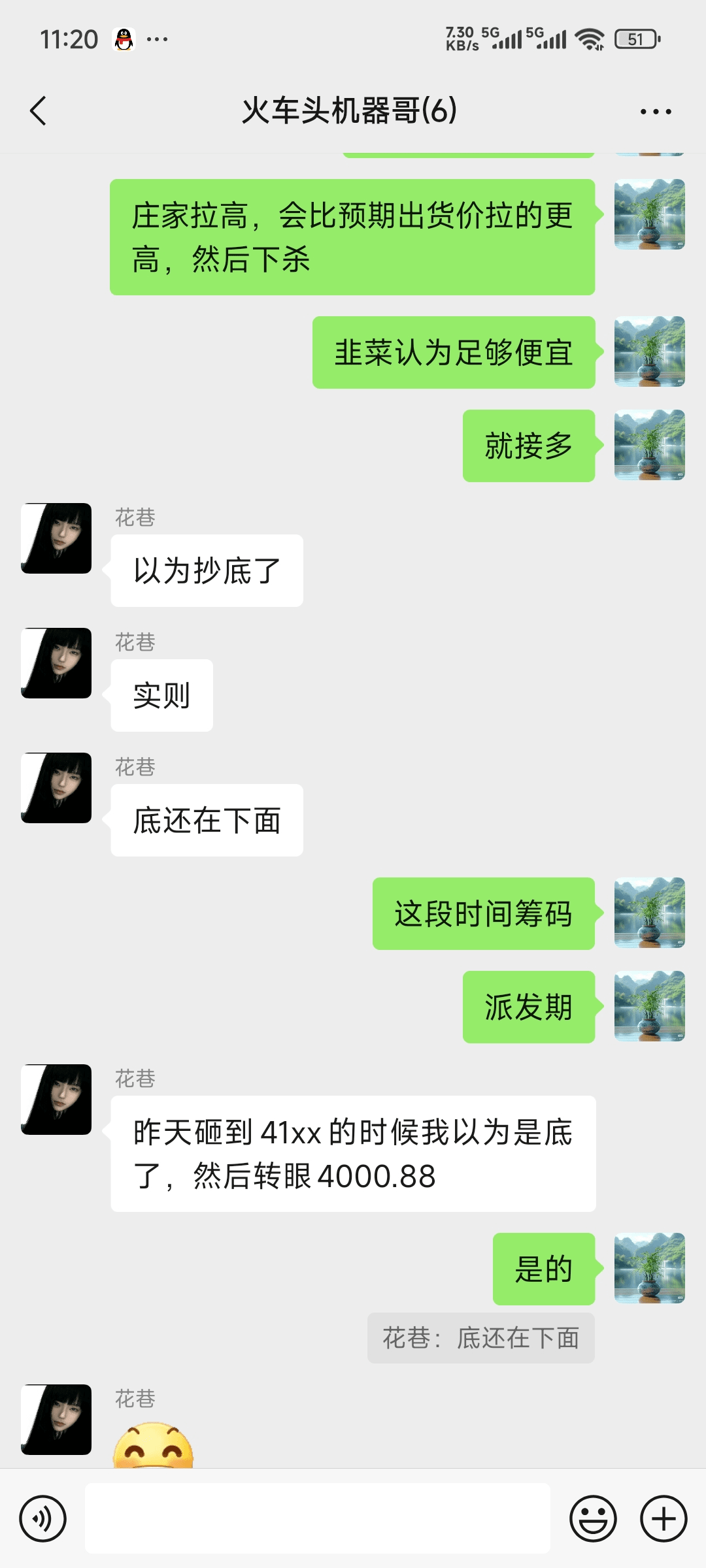
Task: Open the plus attachment menu
Action: 663,1518
